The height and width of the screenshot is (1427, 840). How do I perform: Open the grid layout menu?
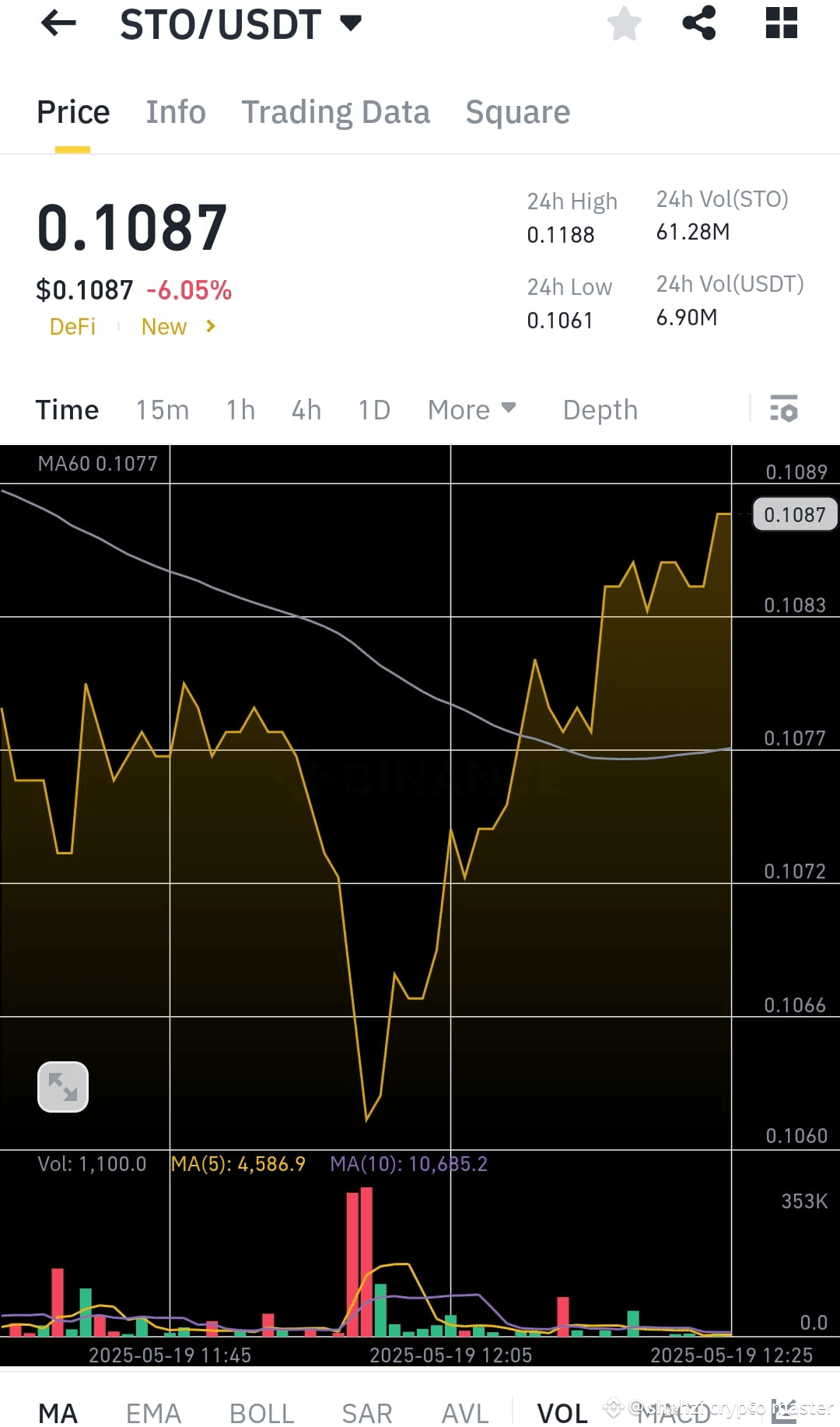pos(782,23)
